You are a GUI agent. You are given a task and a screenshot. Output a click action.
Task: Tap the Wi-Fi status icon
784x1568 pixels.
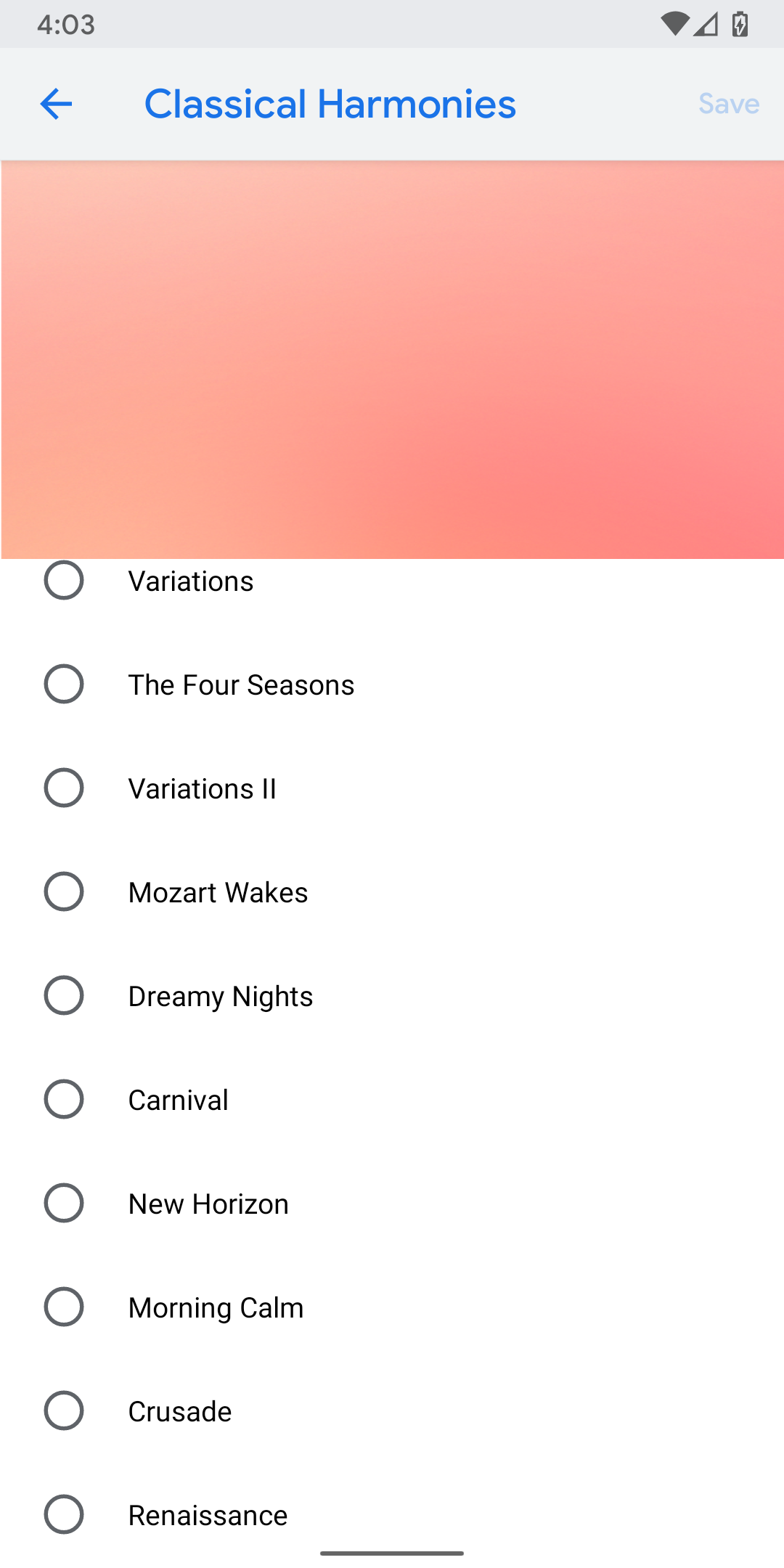pyautogui.click(x=674, y=24)
